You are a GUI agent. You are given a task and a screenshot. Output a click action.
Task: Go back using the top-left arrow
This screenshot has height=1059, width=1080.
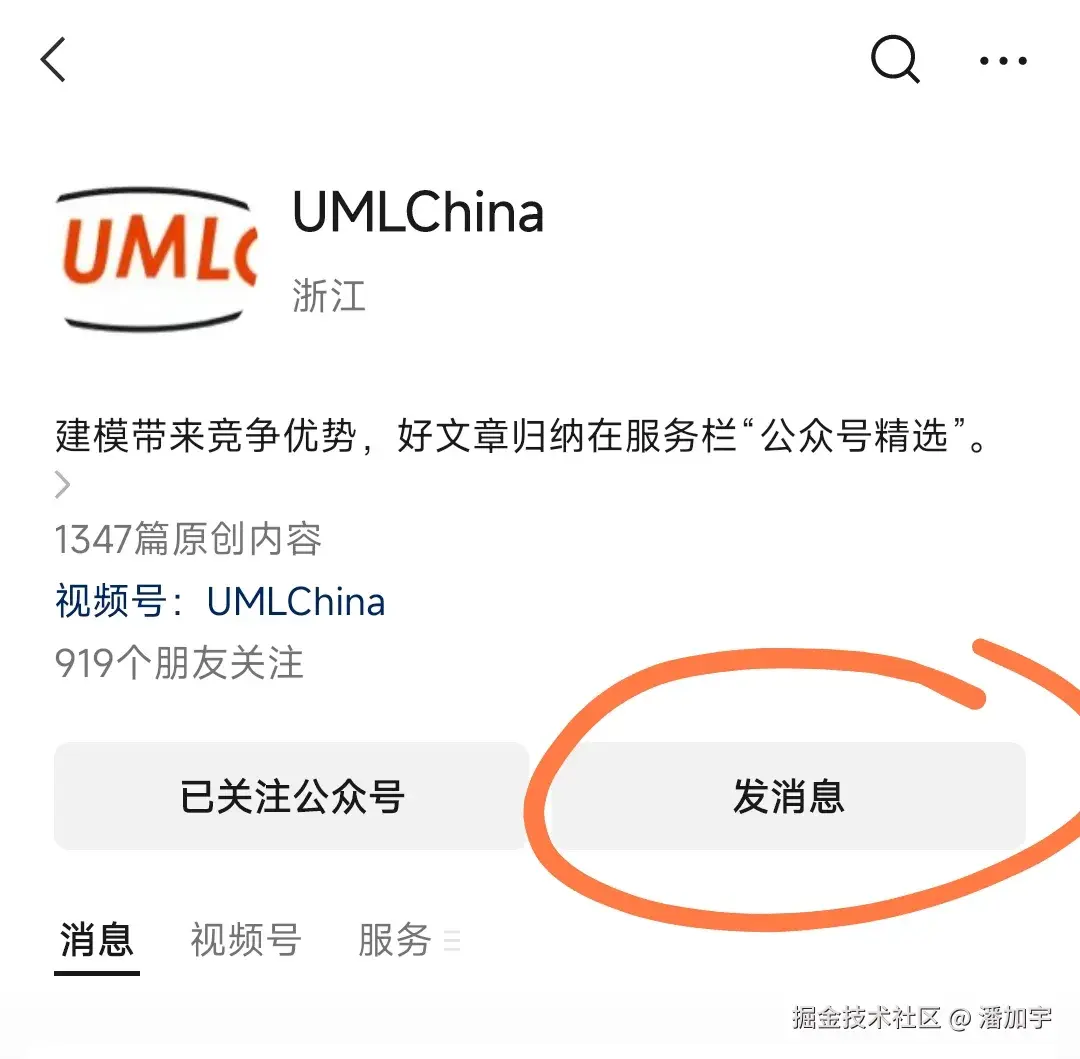(53, 60)
